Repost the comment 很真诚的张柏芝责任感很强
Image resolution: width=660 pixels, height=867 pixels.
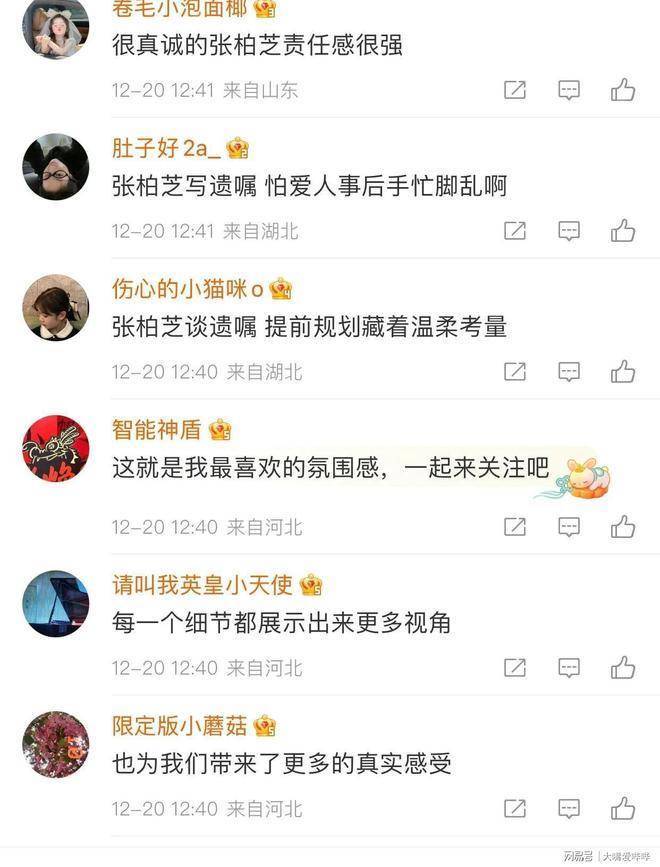[515, 90]
